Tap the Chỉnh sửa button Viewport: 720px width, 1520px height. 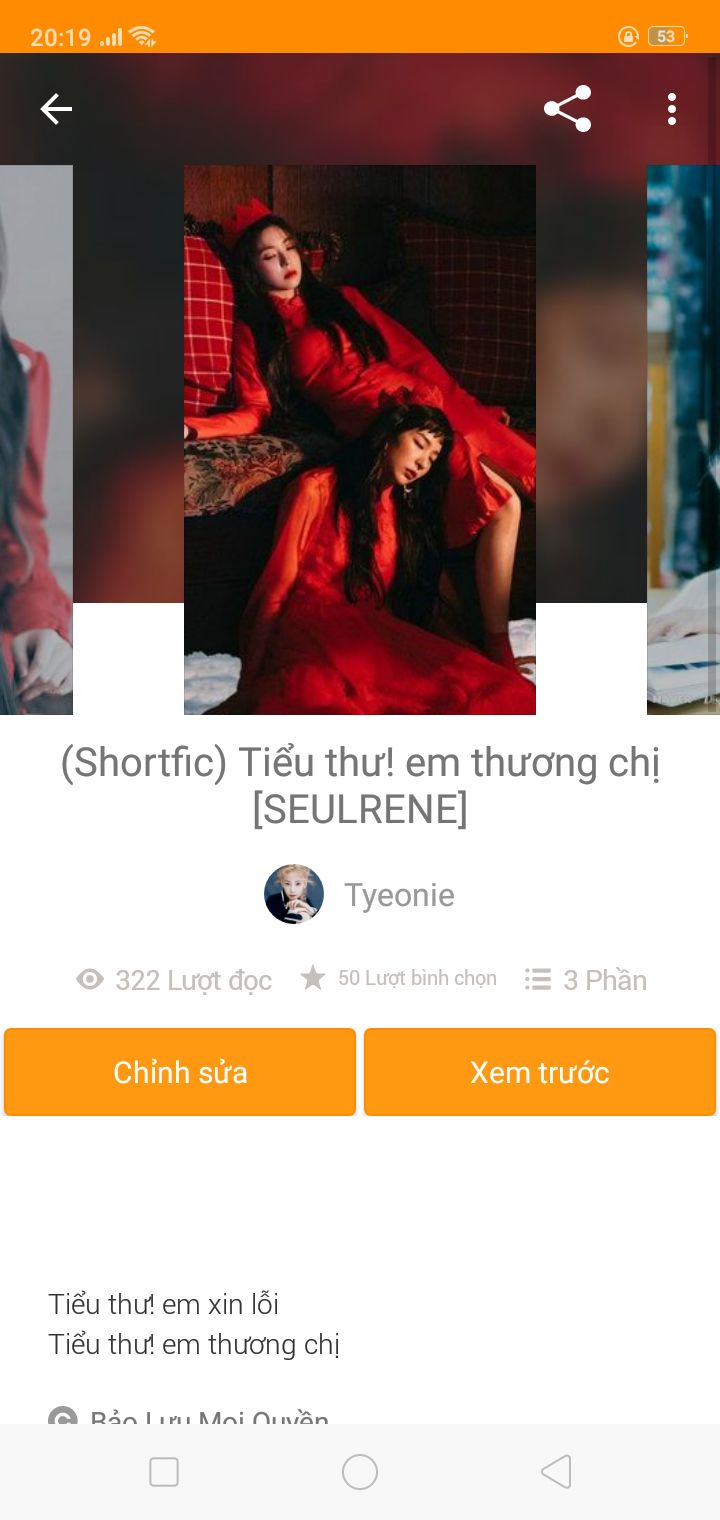180,1072
